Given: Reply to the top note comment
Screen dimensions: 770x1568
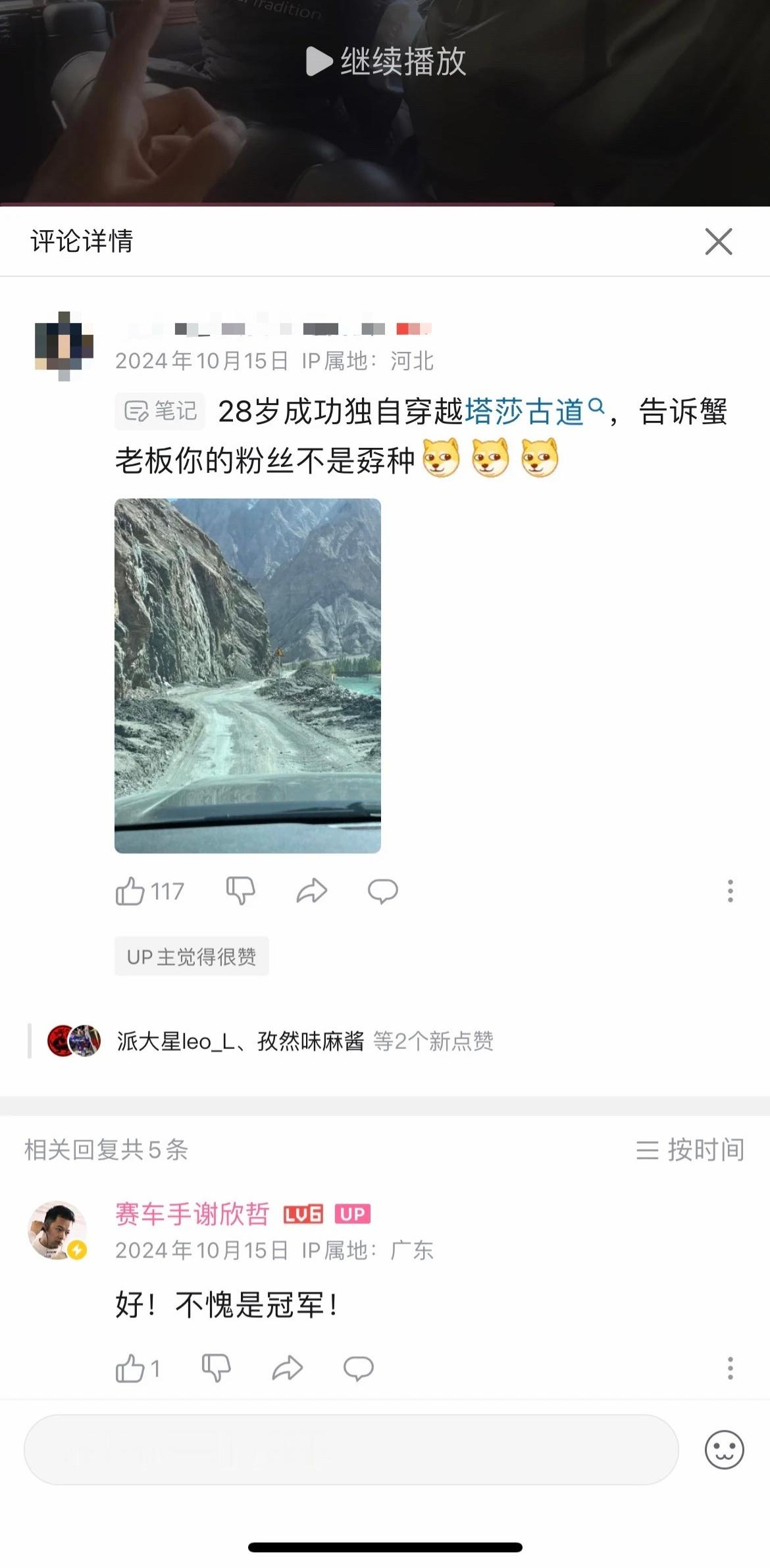Looking at the screenshot, I should pyautogui.click(x=383, y=891).
